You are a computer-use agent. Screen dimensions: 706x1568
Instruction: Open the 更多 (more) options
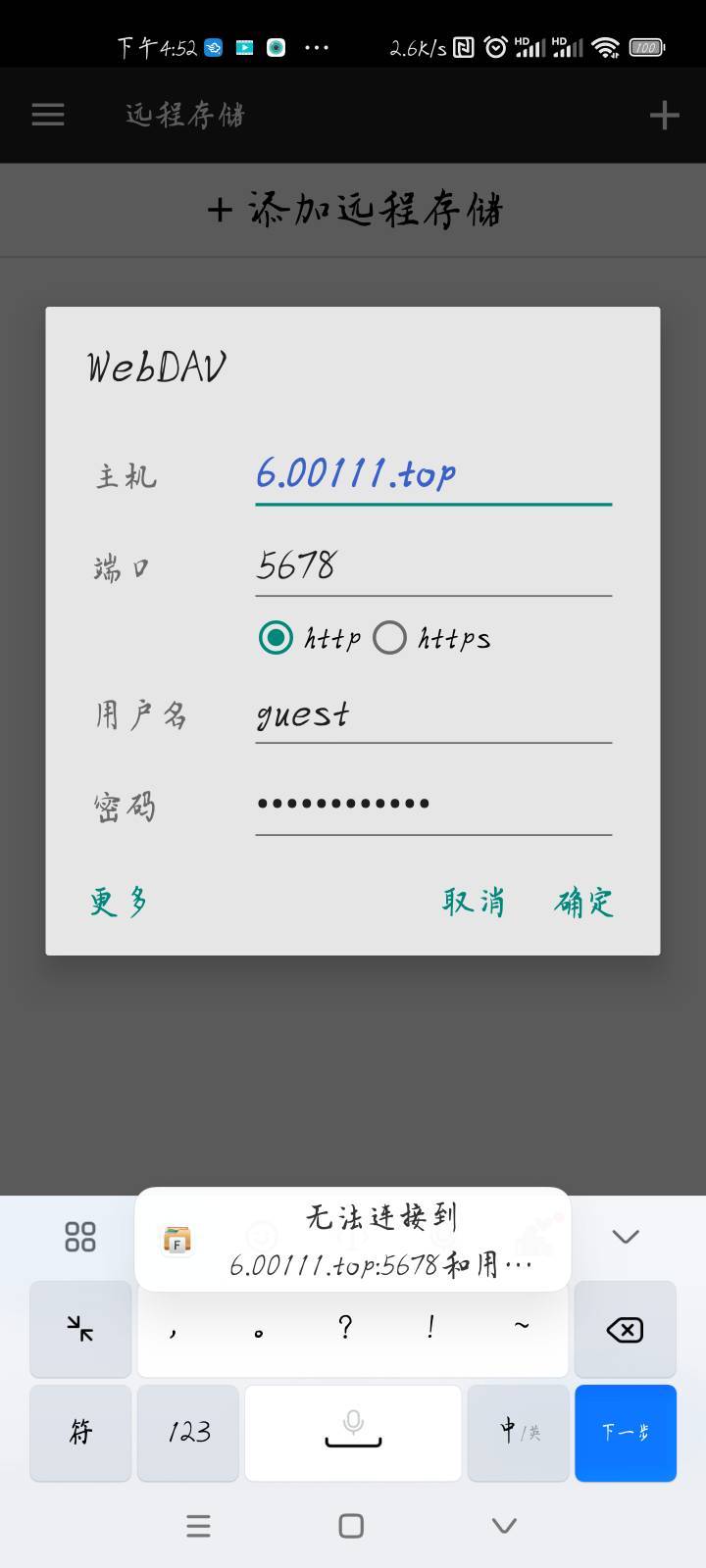coord(119,901)
